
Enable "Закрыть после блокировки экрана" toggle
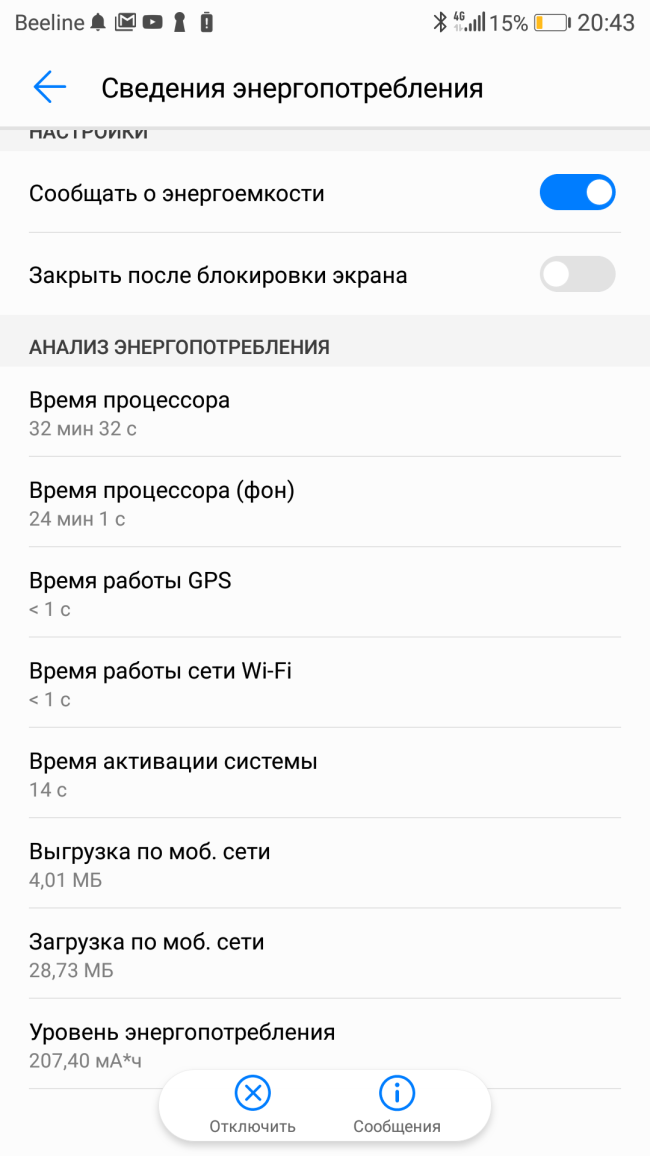577,274
